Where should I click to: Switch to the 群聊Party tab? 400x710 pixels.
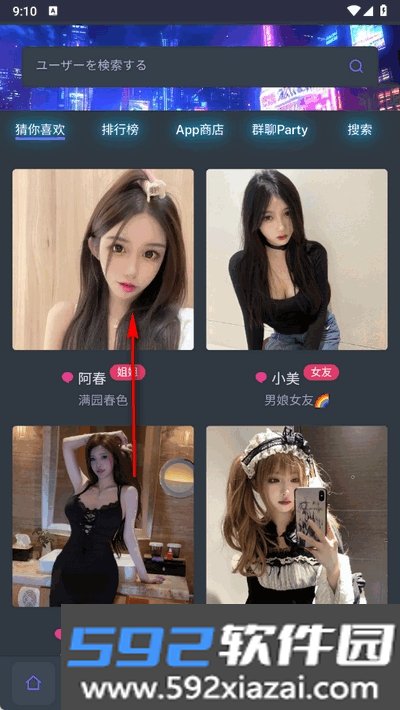pos(280,130)
